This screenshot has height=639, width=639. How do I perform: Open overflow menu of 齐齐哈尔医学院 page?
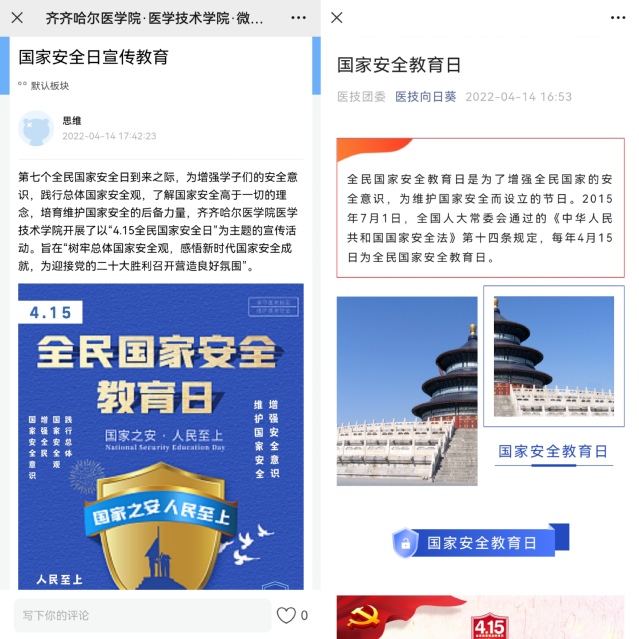tap(298, 18)
